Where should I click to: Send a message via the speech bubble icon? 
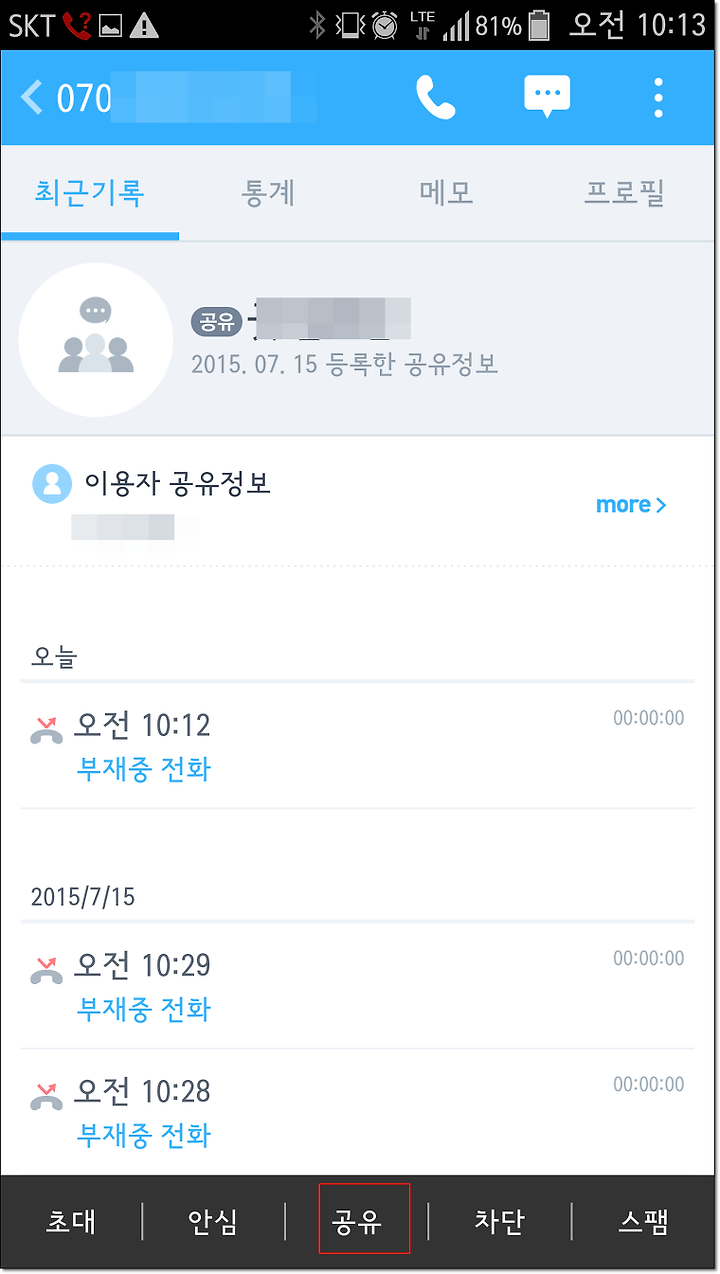pyautogui.click(x=547, y=97)
